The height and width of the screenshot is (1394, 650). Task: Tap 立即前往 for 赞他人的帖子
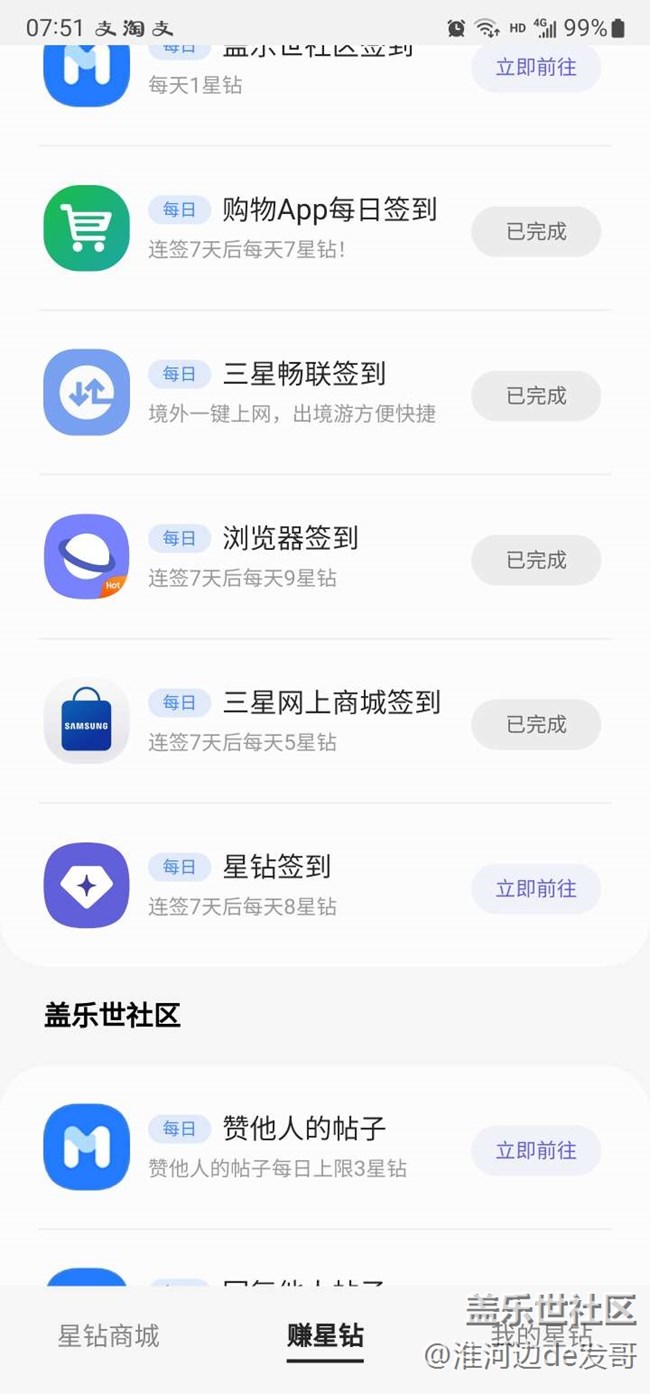536,1151
